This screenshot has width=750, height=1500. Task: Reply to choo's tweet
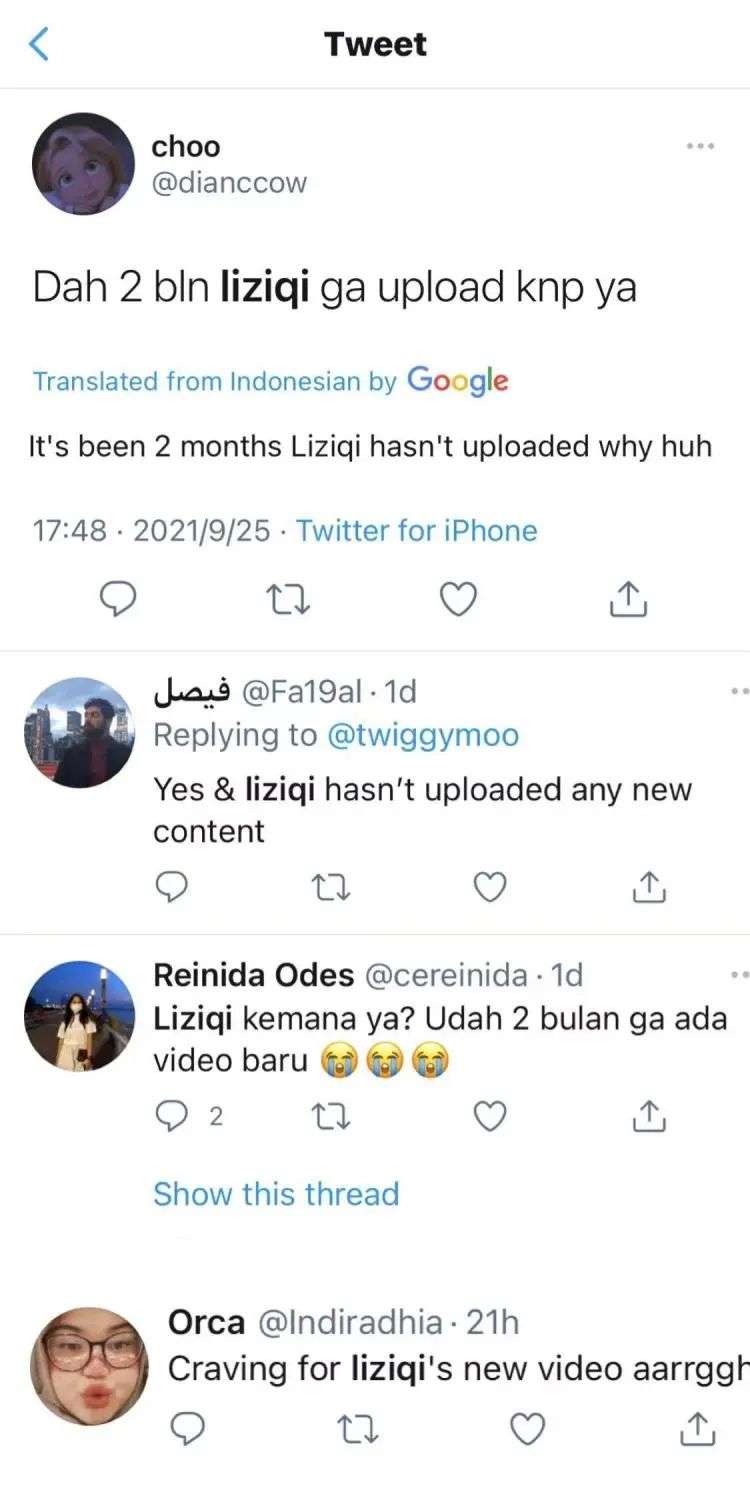click(118, 599)
